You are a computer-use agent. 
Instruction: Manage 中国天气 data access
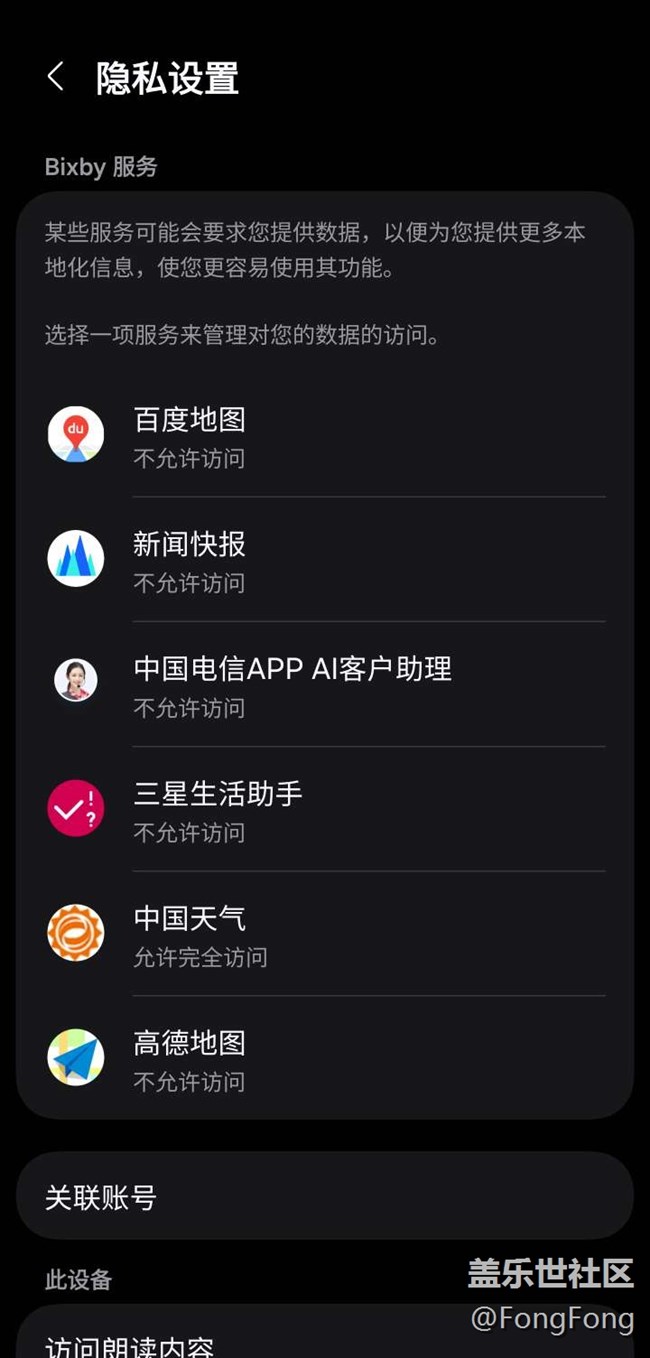(324, 934)
